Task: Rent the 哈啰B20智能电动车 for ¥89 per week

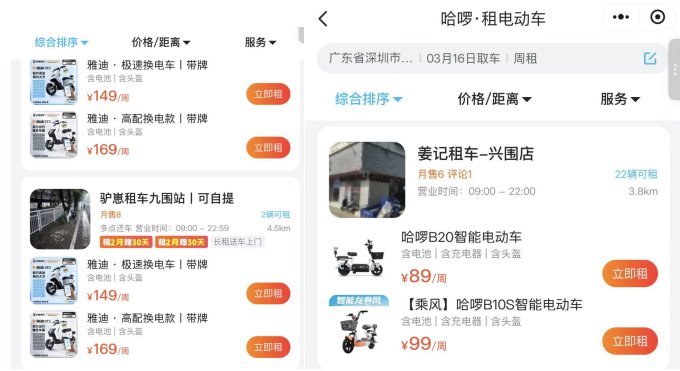Action: (x=630, y=273)
